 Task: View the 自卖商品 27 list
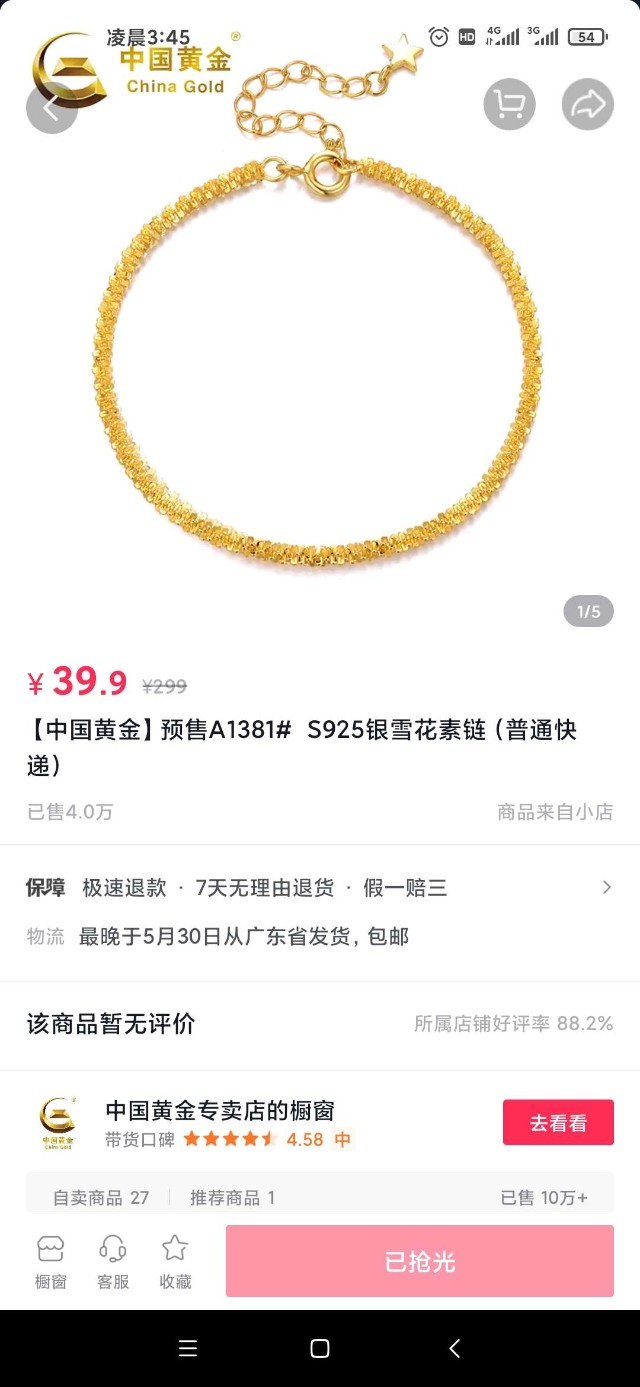click(101, 1197)
